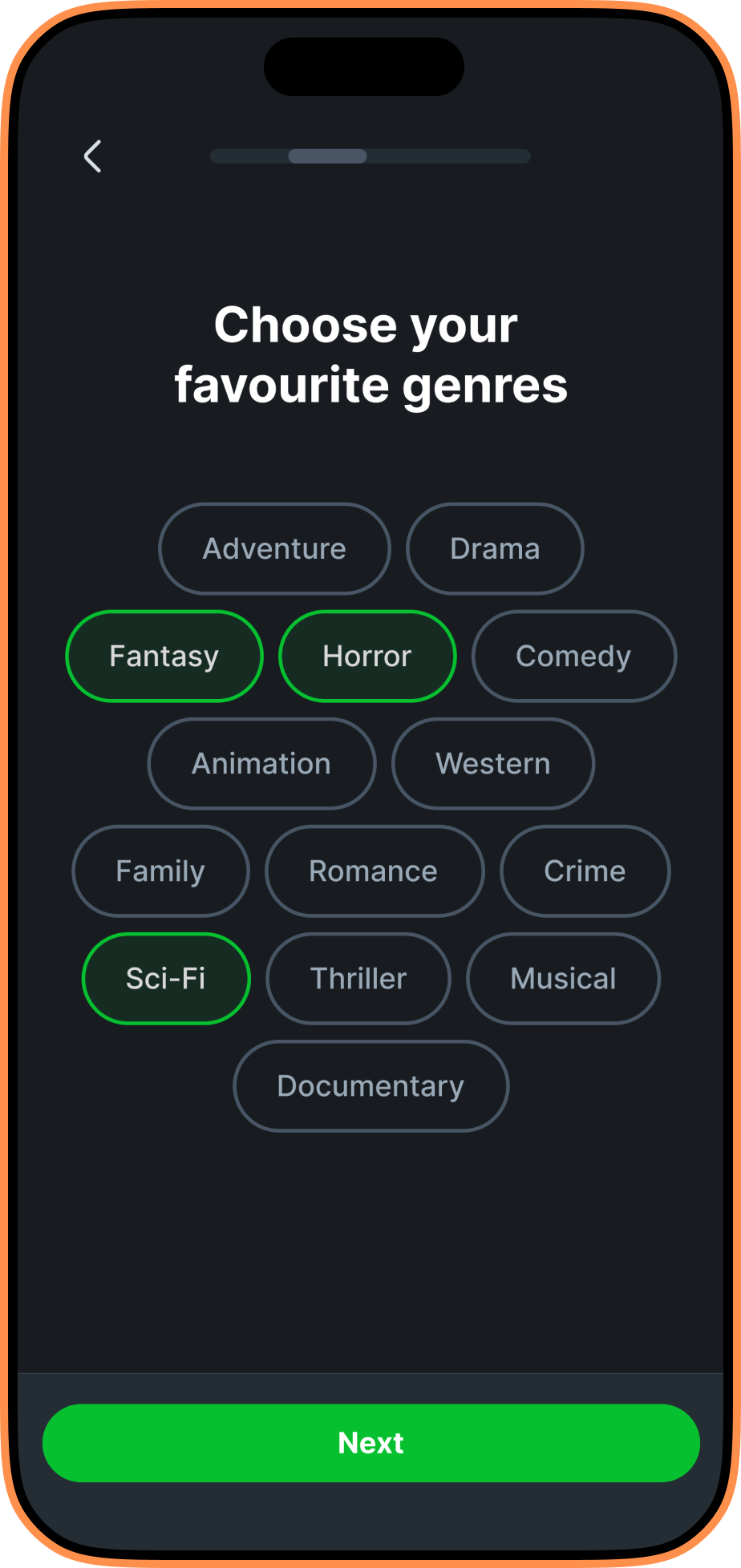Unselect the Horror genre

pos(367,657)
